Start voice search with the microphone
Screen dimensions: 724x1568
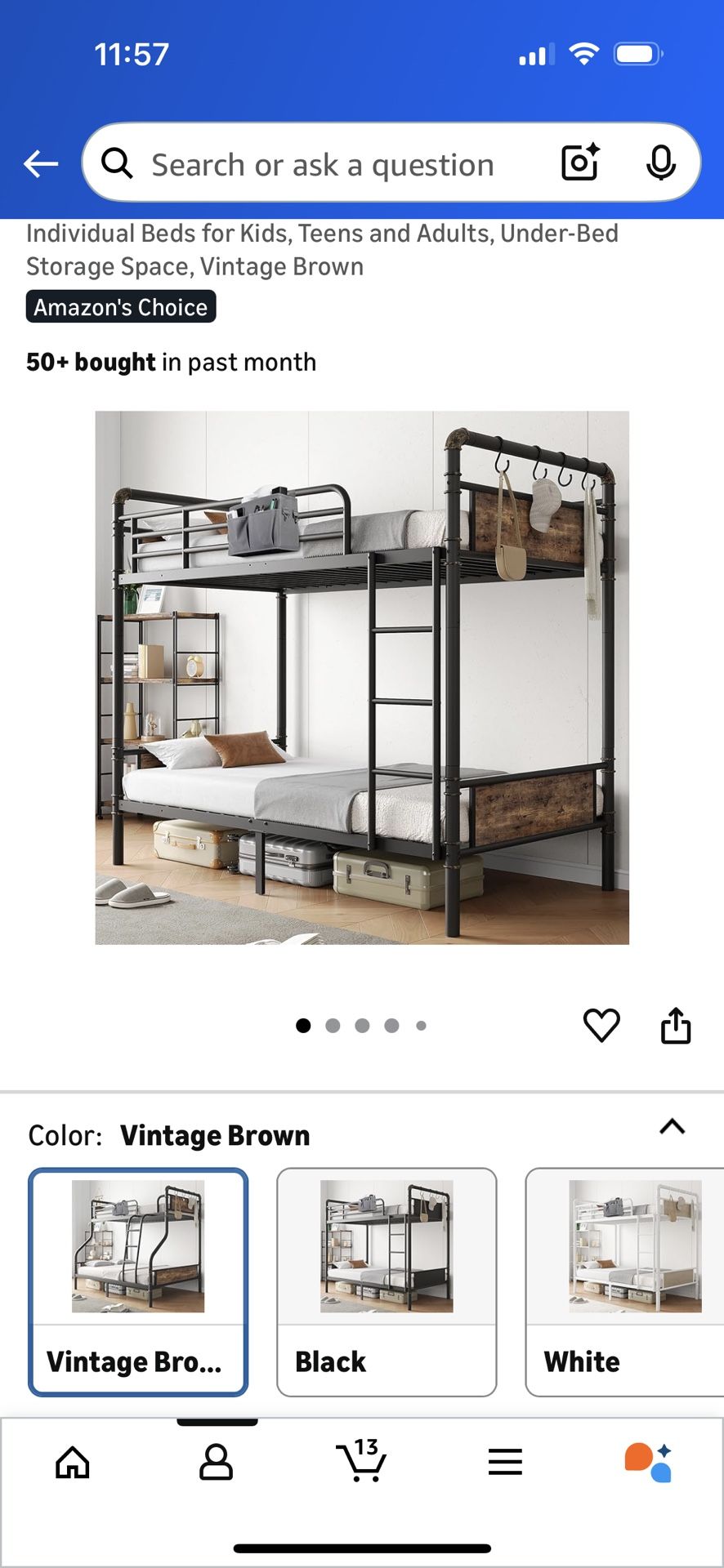coord(660,163)
